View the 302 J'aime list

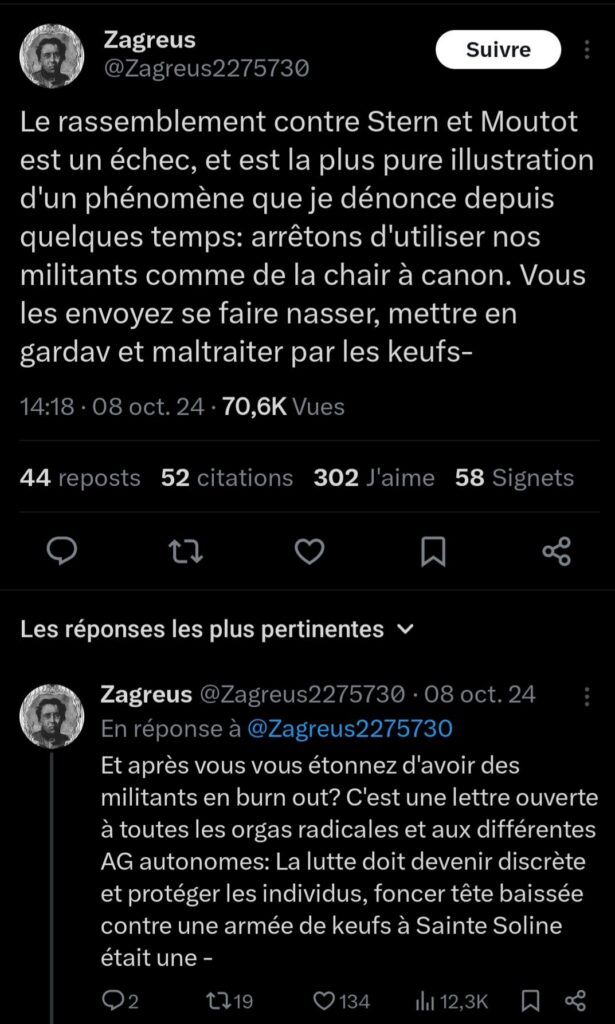tap(374, 478)
